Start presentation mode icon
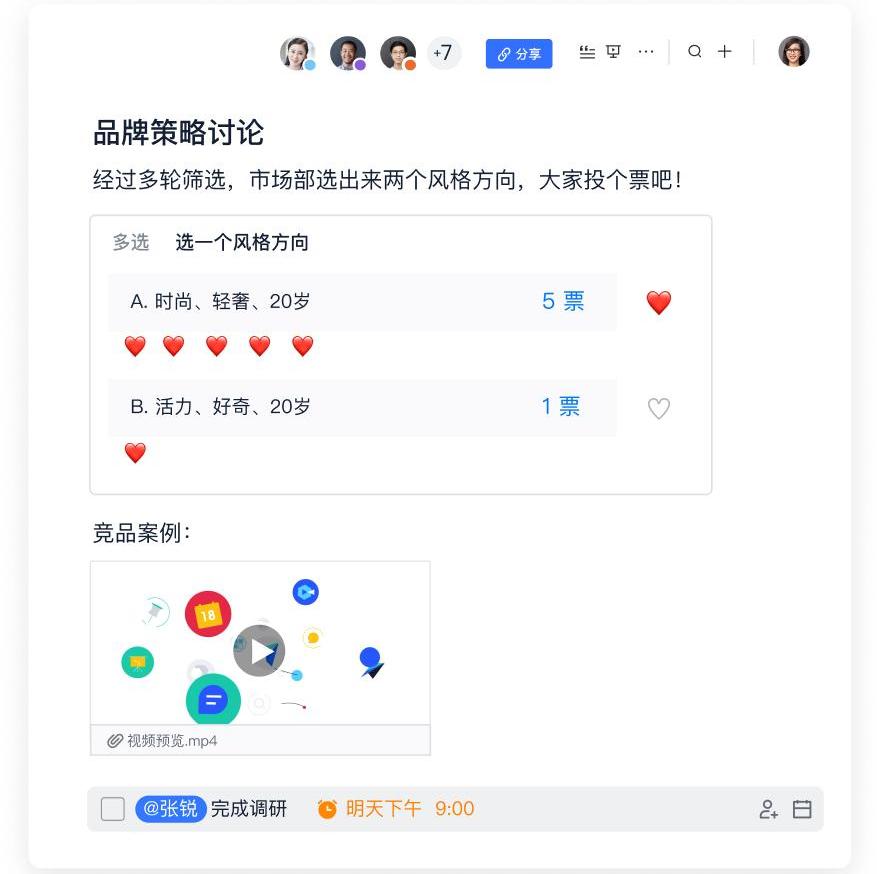The height and width of the screenshot is (874, 877). pyautogui.click(x=614, y=52)
